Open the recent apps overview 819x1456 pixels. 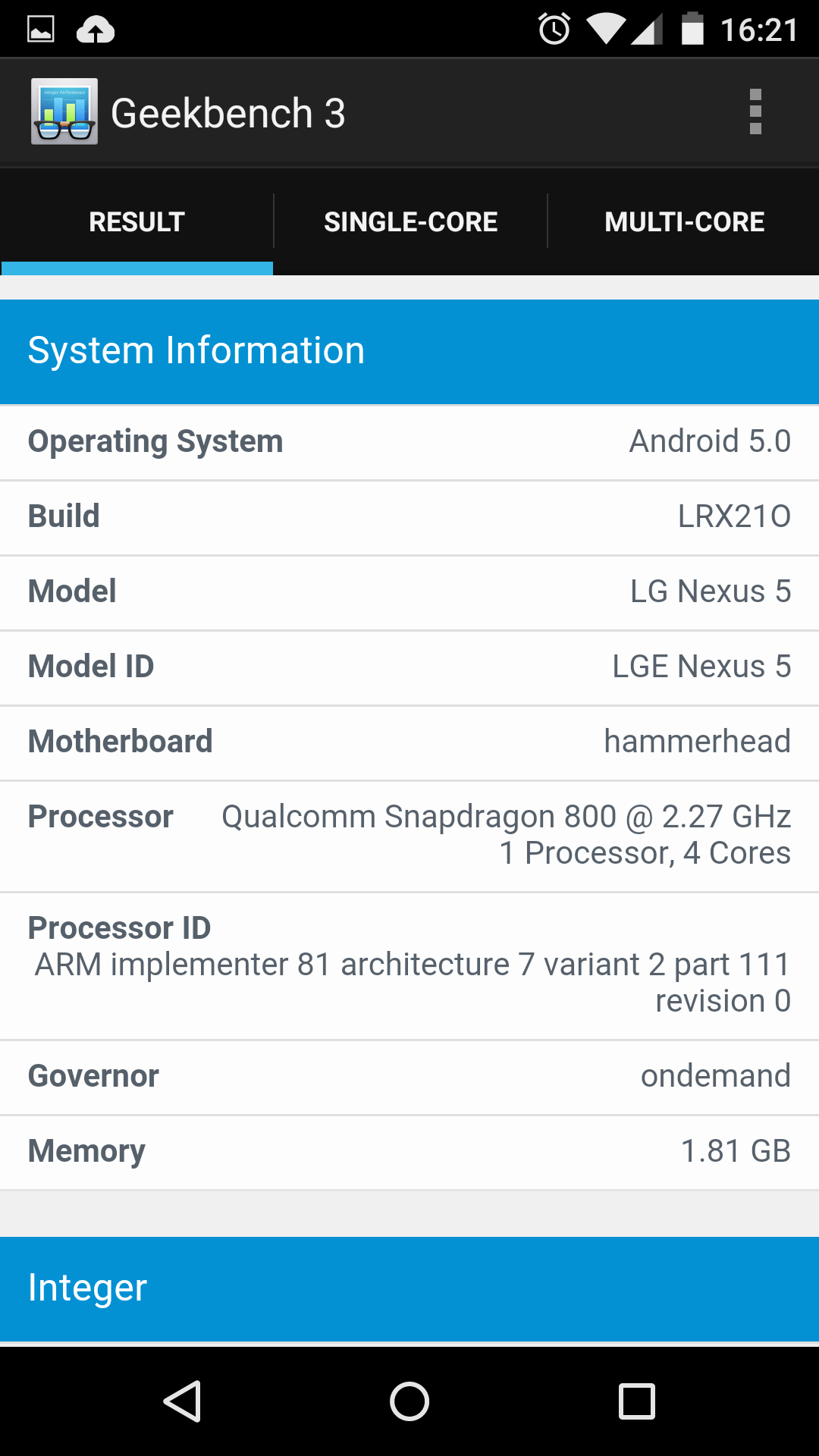637,1401
